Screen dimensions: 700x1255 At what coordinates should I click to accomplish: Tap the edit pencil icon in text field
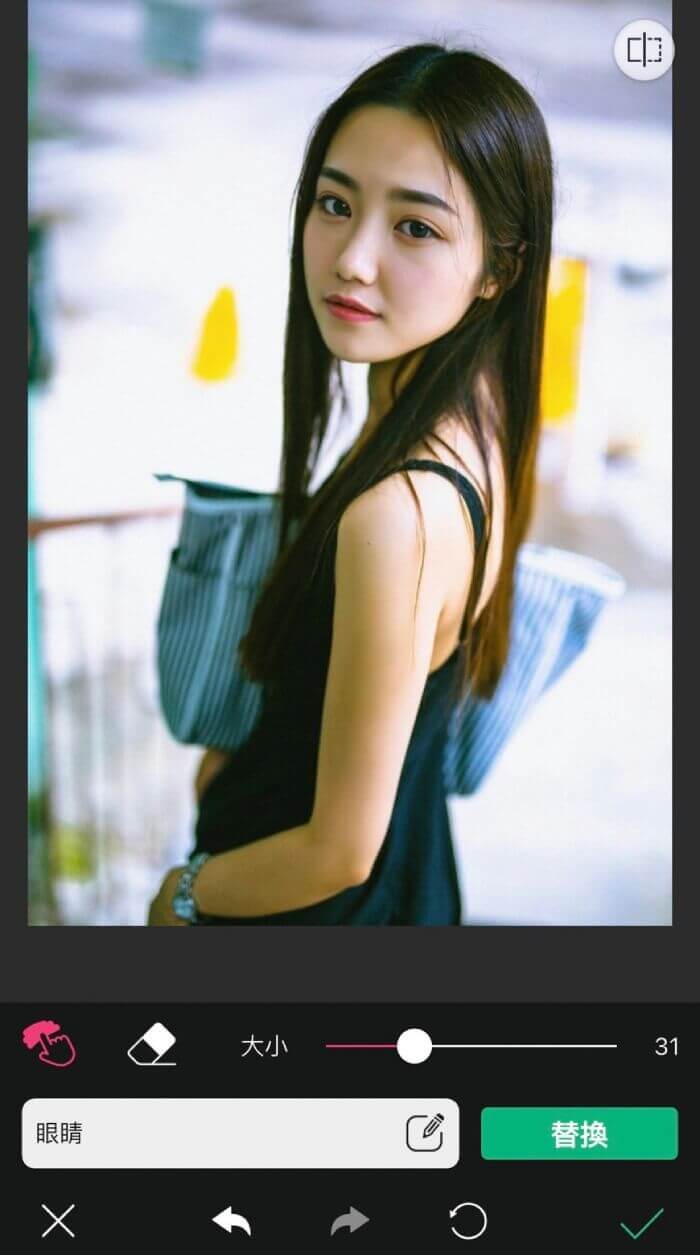[x=425, y=1133]
